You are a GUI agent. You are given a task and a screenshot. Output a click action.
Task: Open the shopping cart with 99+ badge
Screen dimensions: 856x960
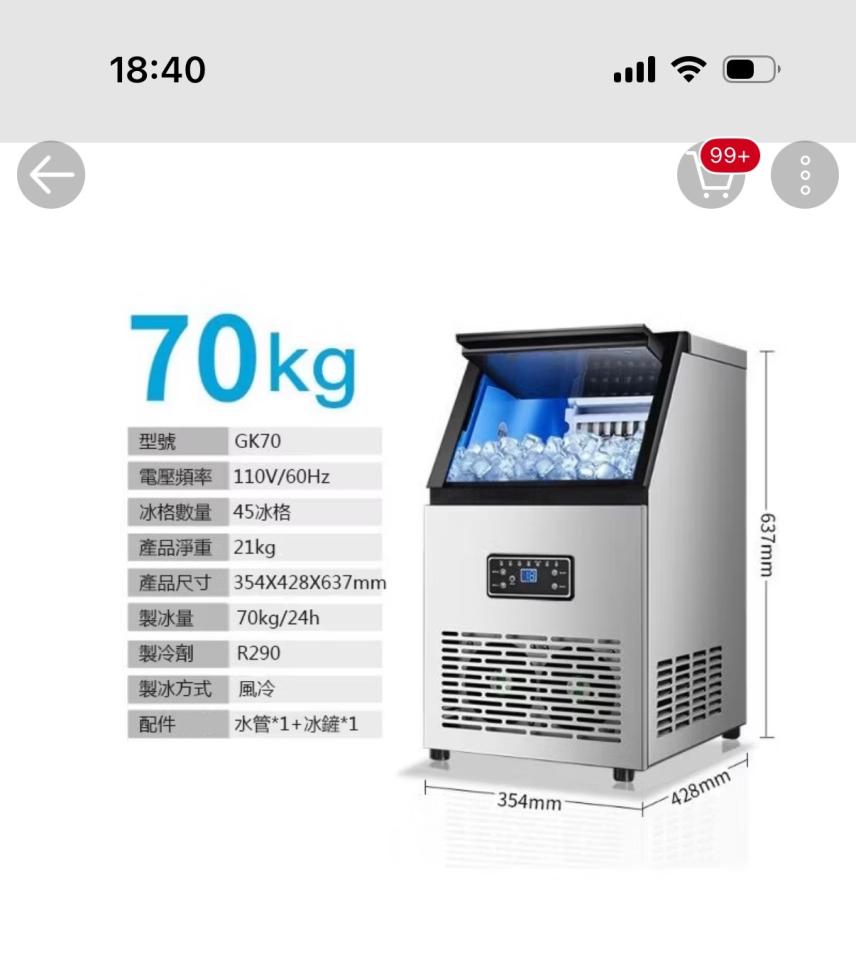click(x=711, y=177)
